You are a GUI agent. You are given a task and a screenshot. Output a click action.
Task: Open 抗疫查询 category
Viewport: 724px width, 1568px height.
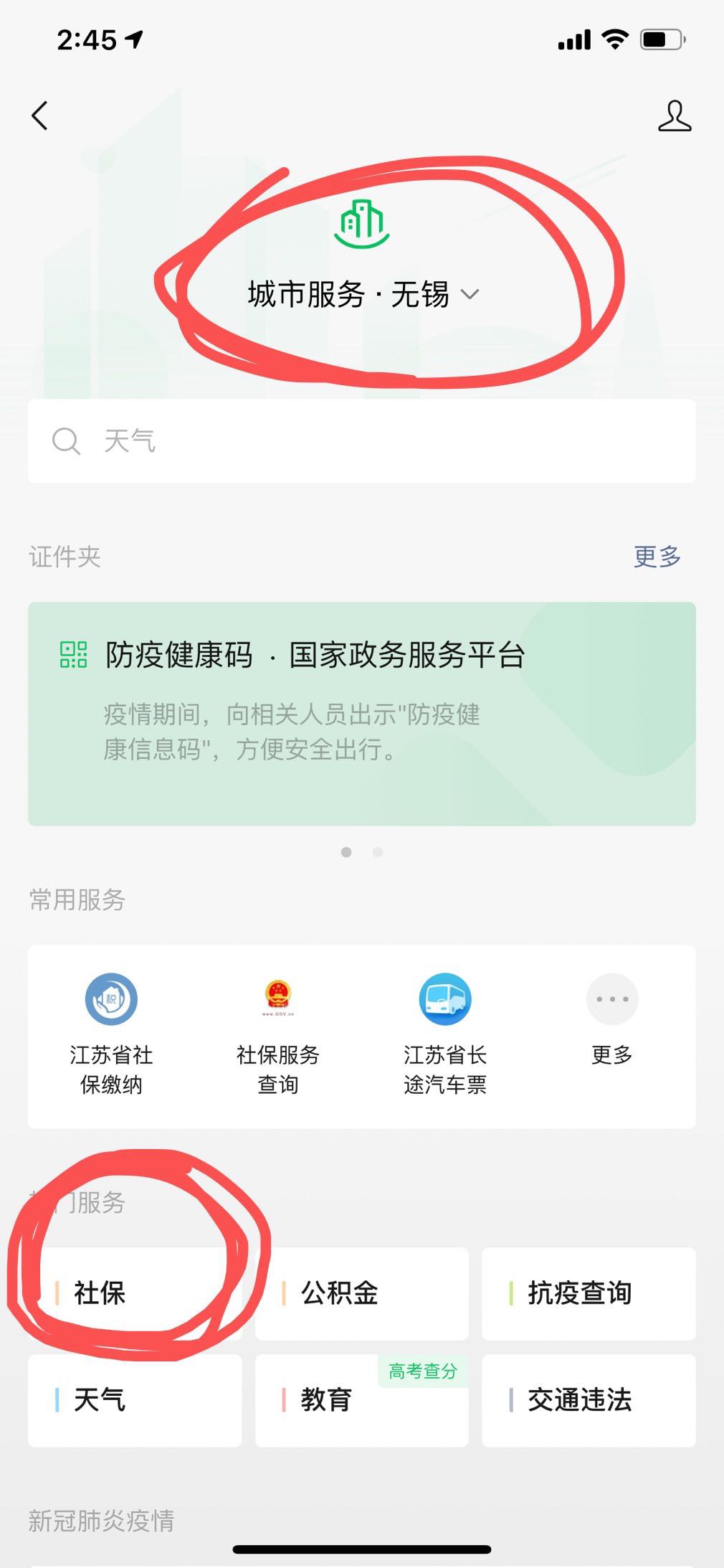coord(589,1293)
